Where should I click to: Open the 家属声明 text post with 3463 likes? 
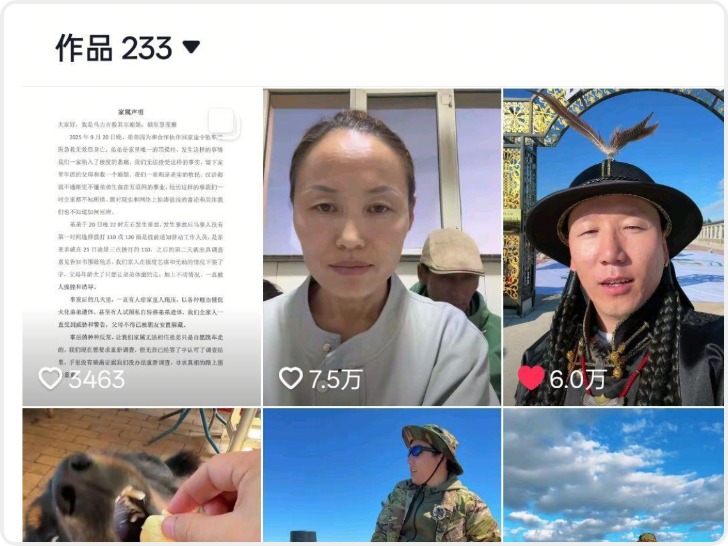click(141, 245)
